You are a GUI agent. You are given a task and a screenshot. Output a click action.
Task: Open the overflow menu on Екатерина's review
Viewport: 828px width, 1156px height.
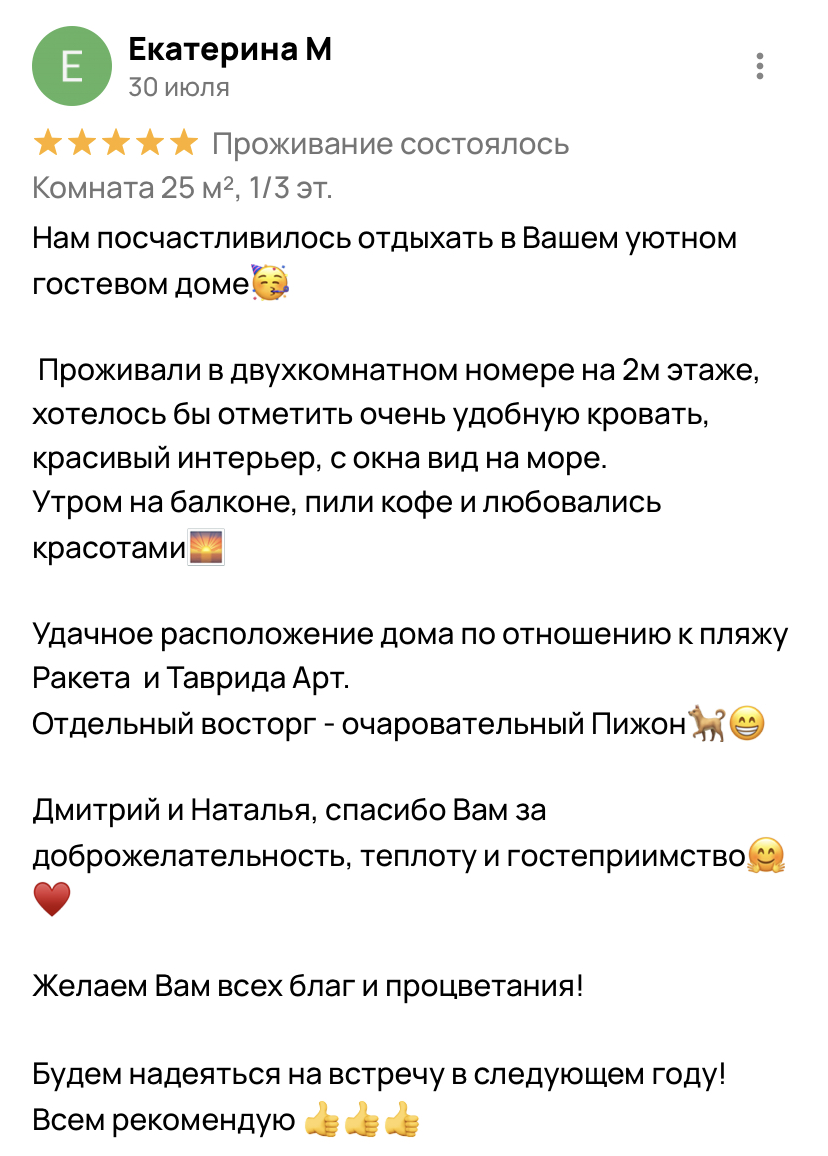tap(760, 67)
